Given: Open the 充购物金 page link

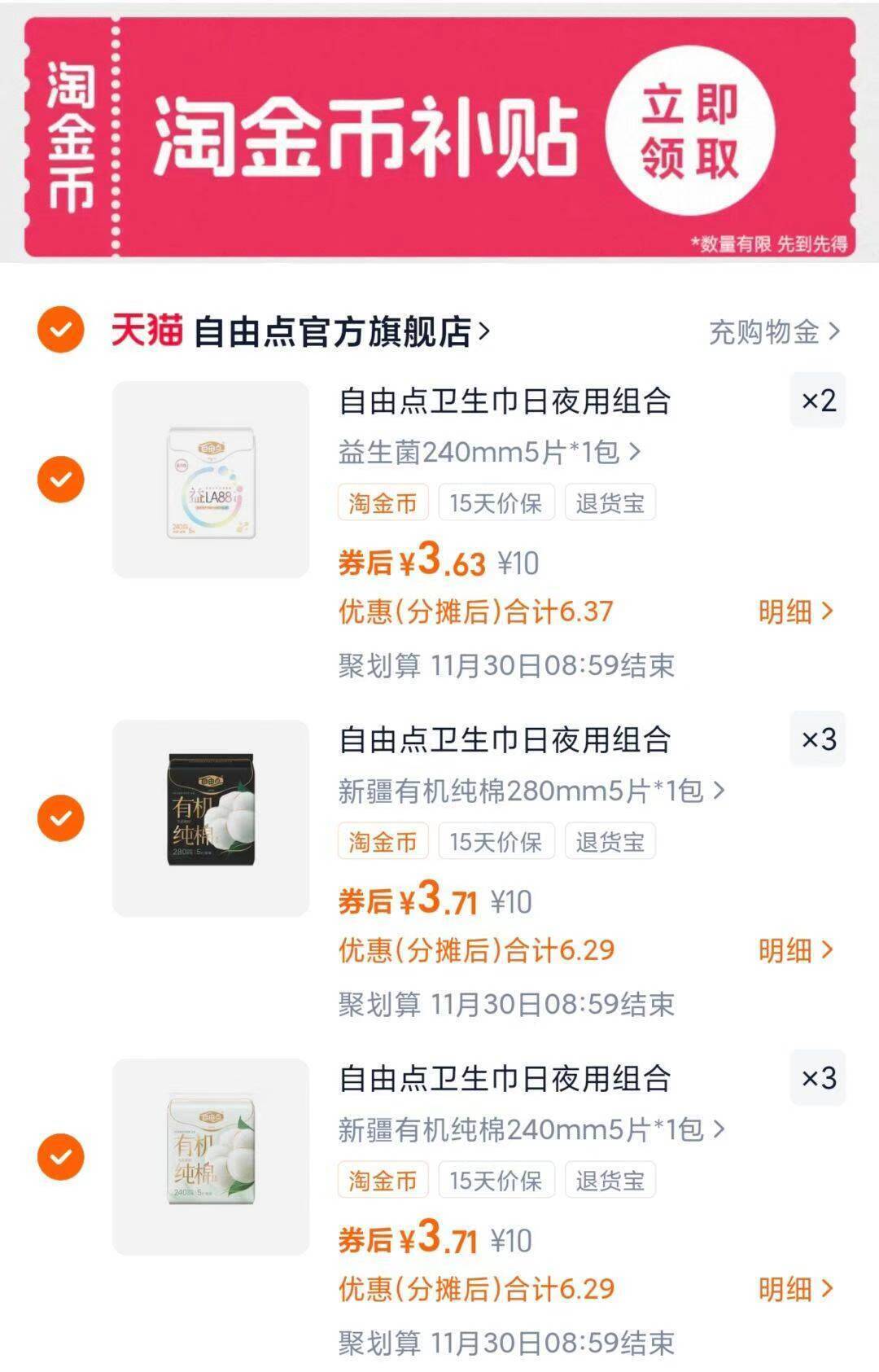Looking at the screenshot, I should pos(765,331).
